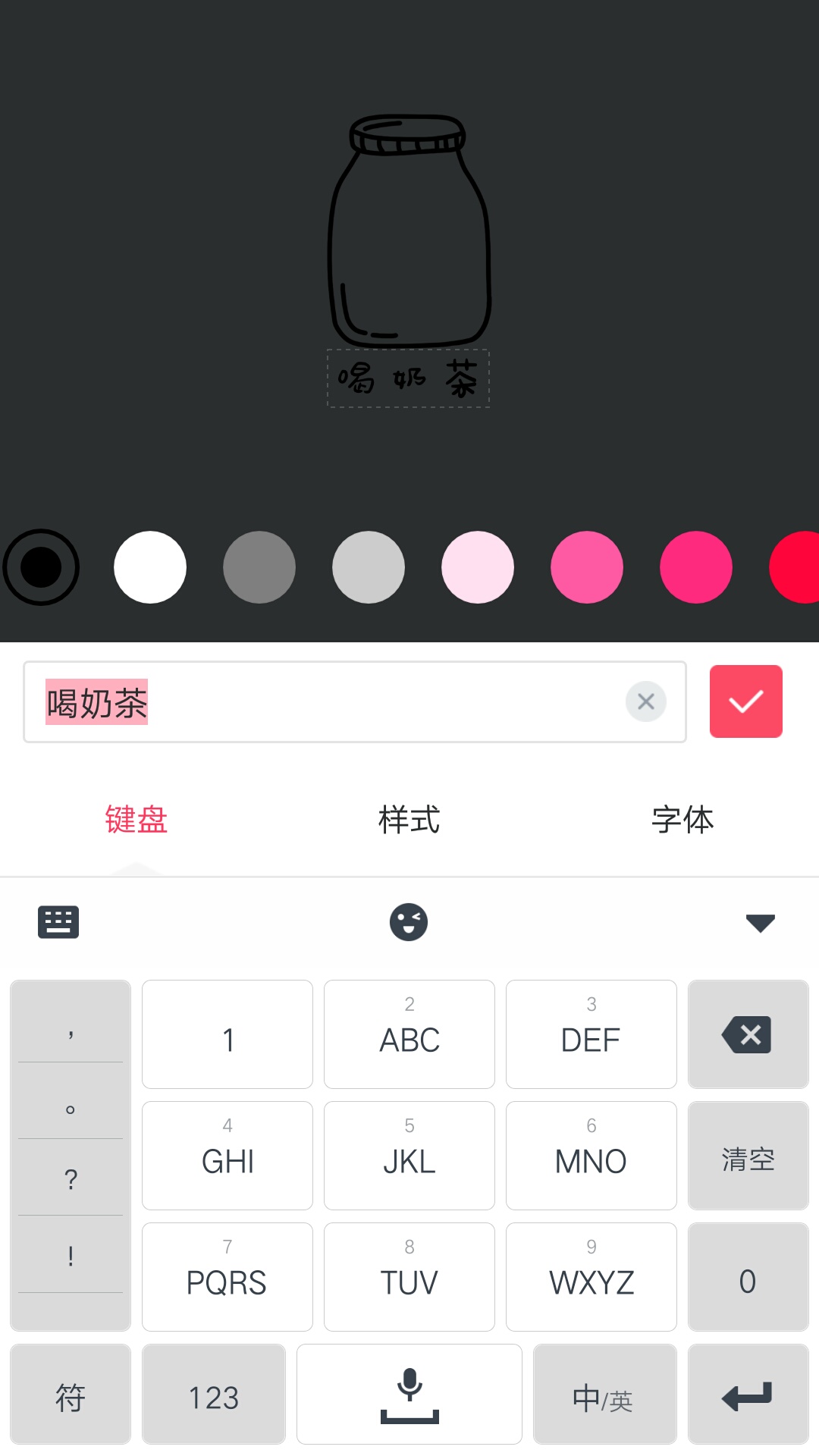Pick the hot pink color swatch
This screenshot has width=819, height=1456.
coord(587,567)
